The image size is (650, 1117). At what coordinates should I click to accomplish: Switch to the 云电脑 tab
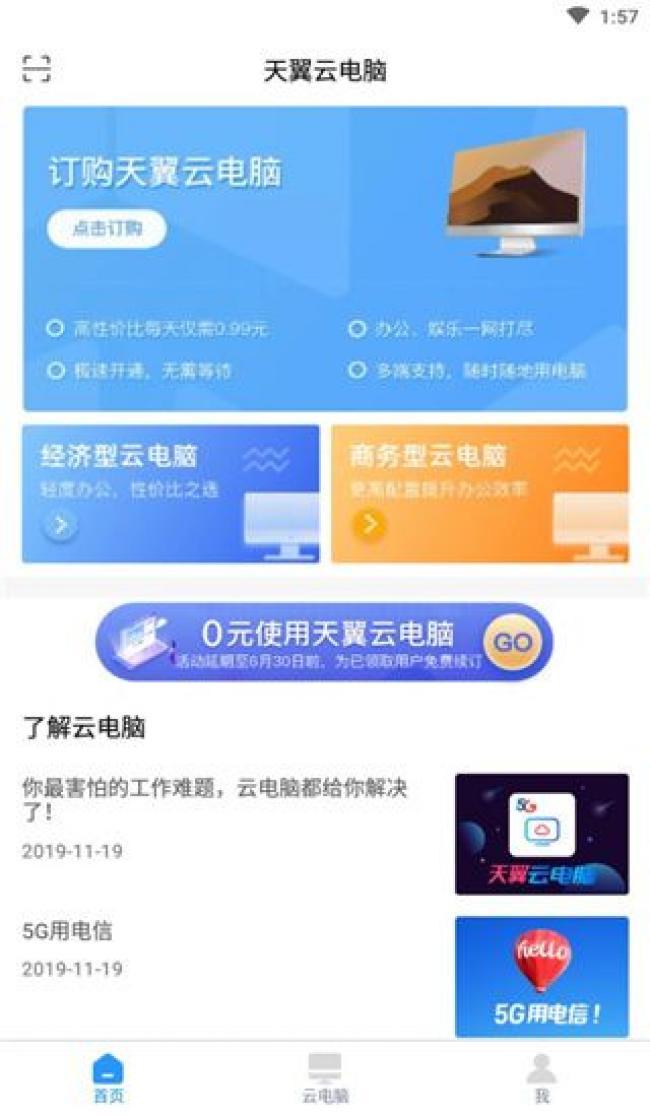[x=325, y=1077]
